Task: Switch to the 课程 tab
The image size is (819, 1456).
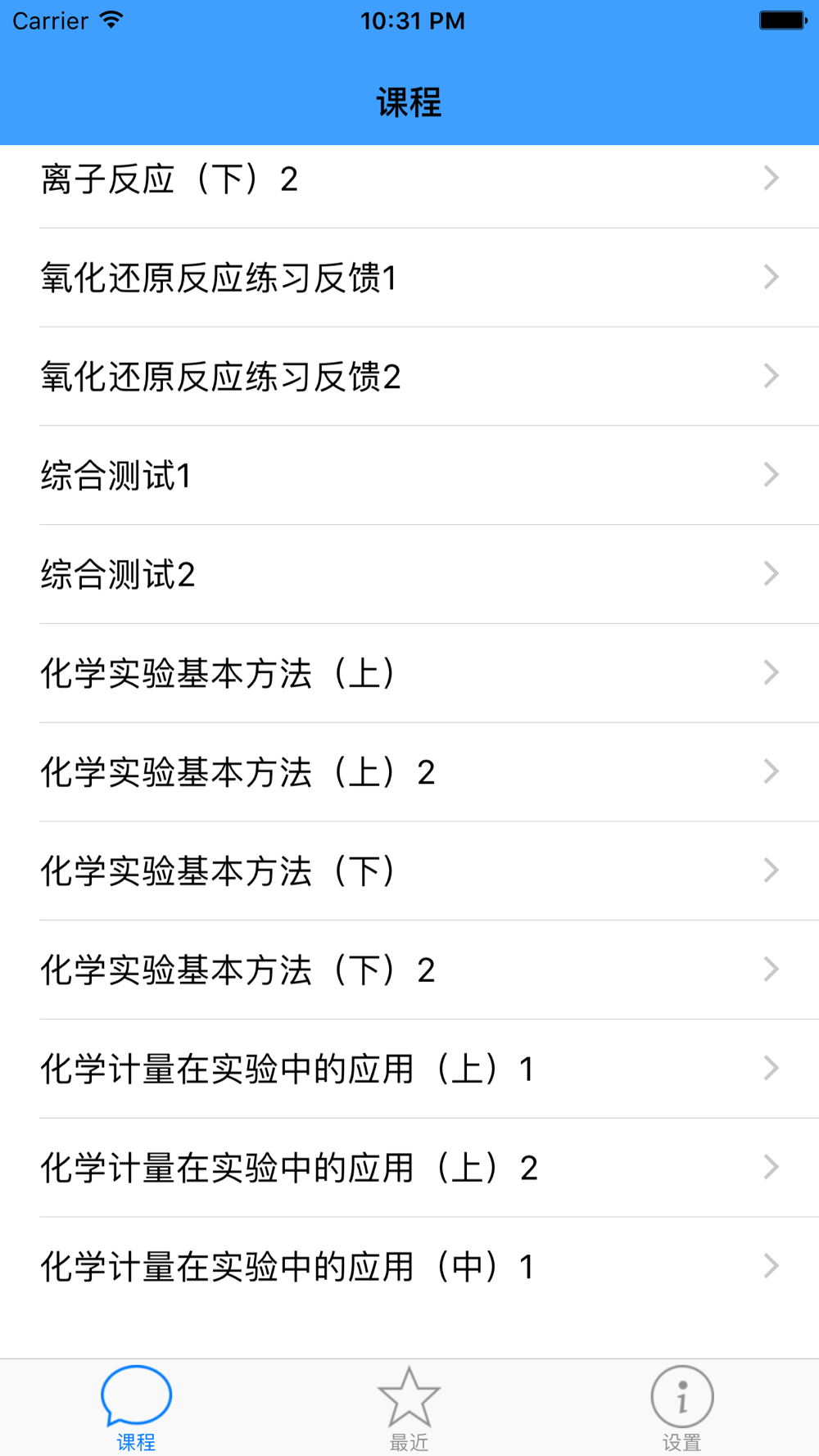Action: (x=136, y=1409)
